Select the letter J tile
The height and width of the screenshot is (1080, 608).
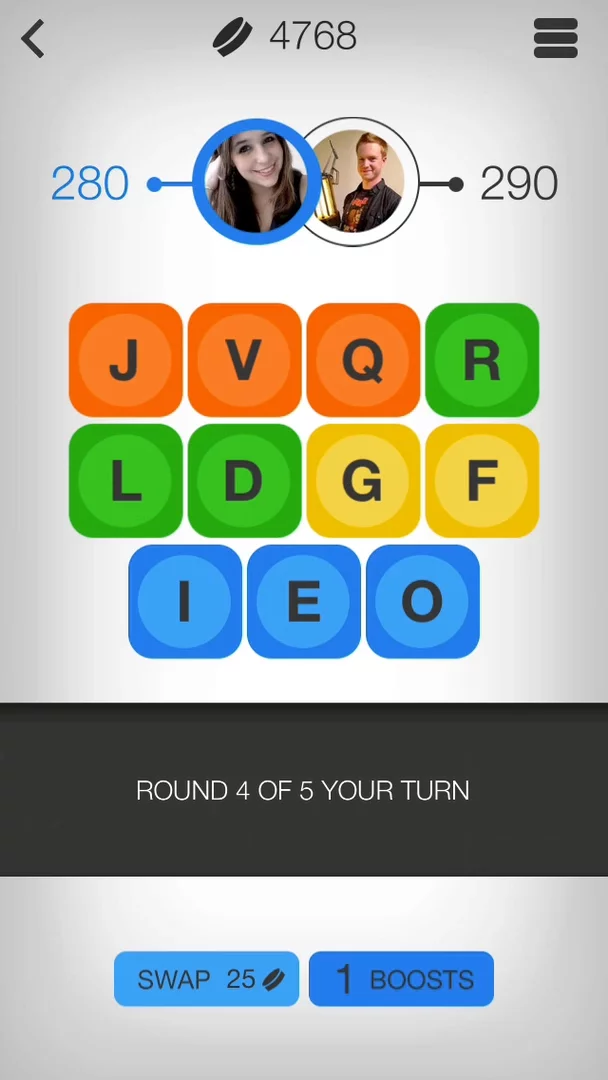125,360
